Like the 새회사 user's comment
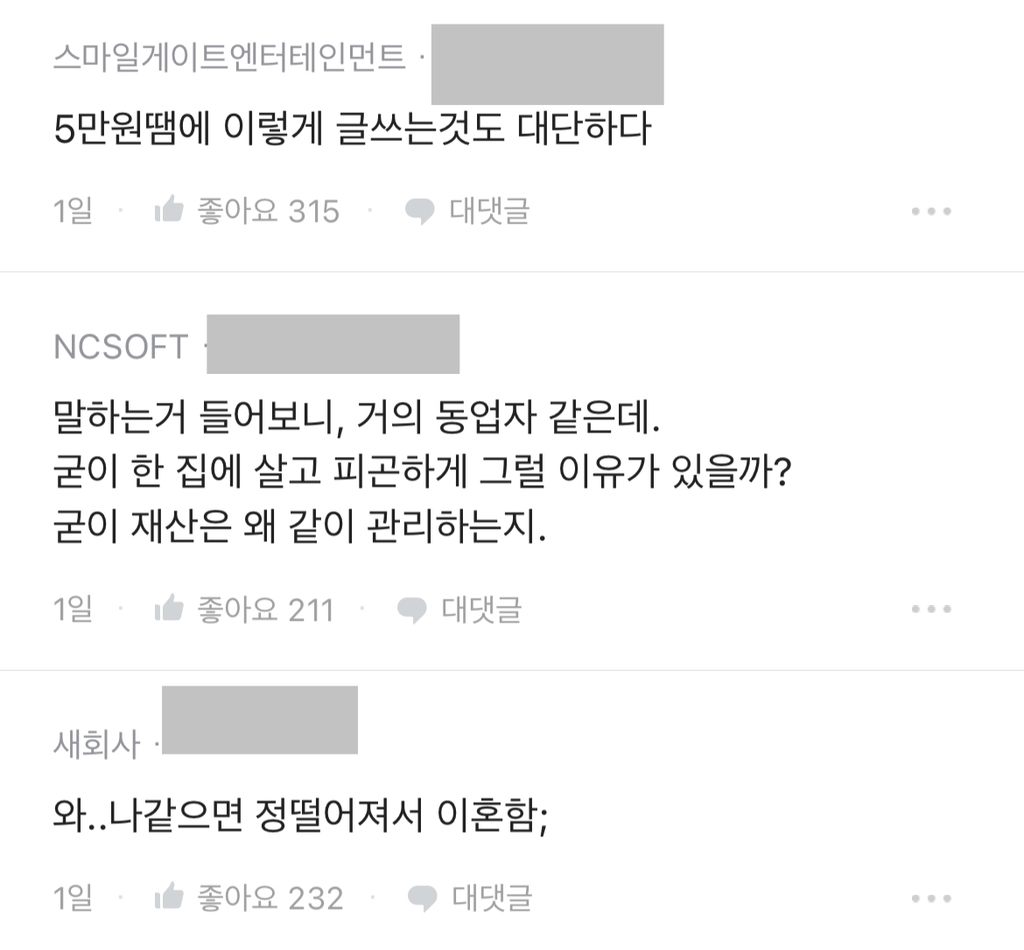The height and width of the screenshot is (950, 1024). (248, 897)
